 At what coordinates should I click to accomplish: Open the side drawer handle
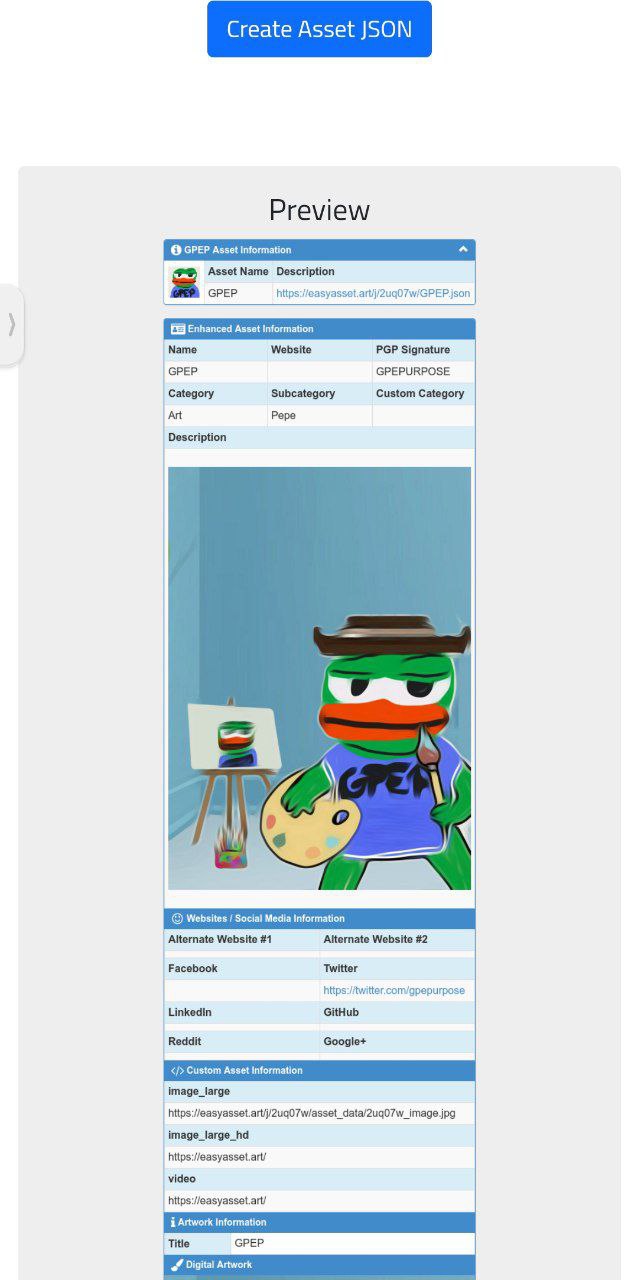point(11,325)
